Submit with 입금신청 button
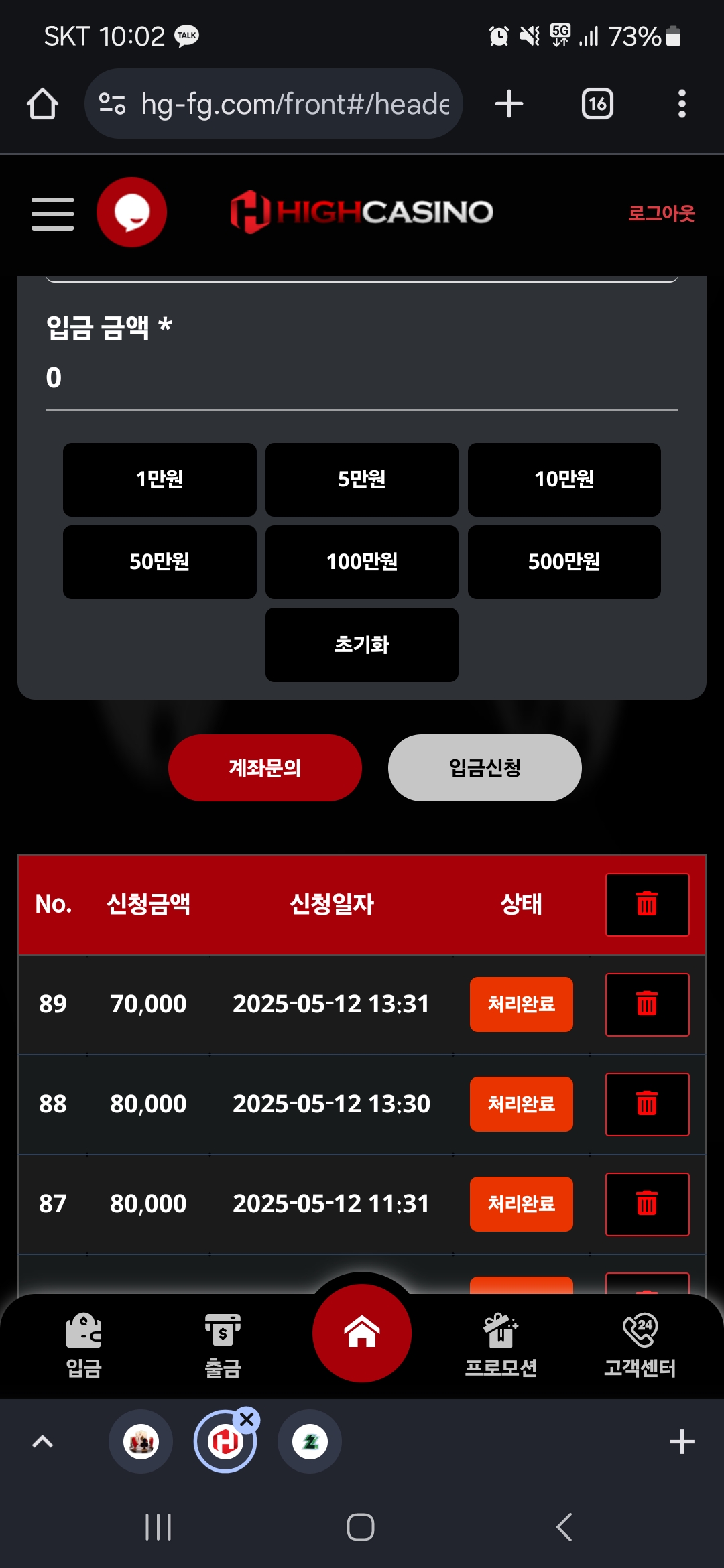Image resolution: width=724 pixels, height=1568 pixels. click(485, 767)
